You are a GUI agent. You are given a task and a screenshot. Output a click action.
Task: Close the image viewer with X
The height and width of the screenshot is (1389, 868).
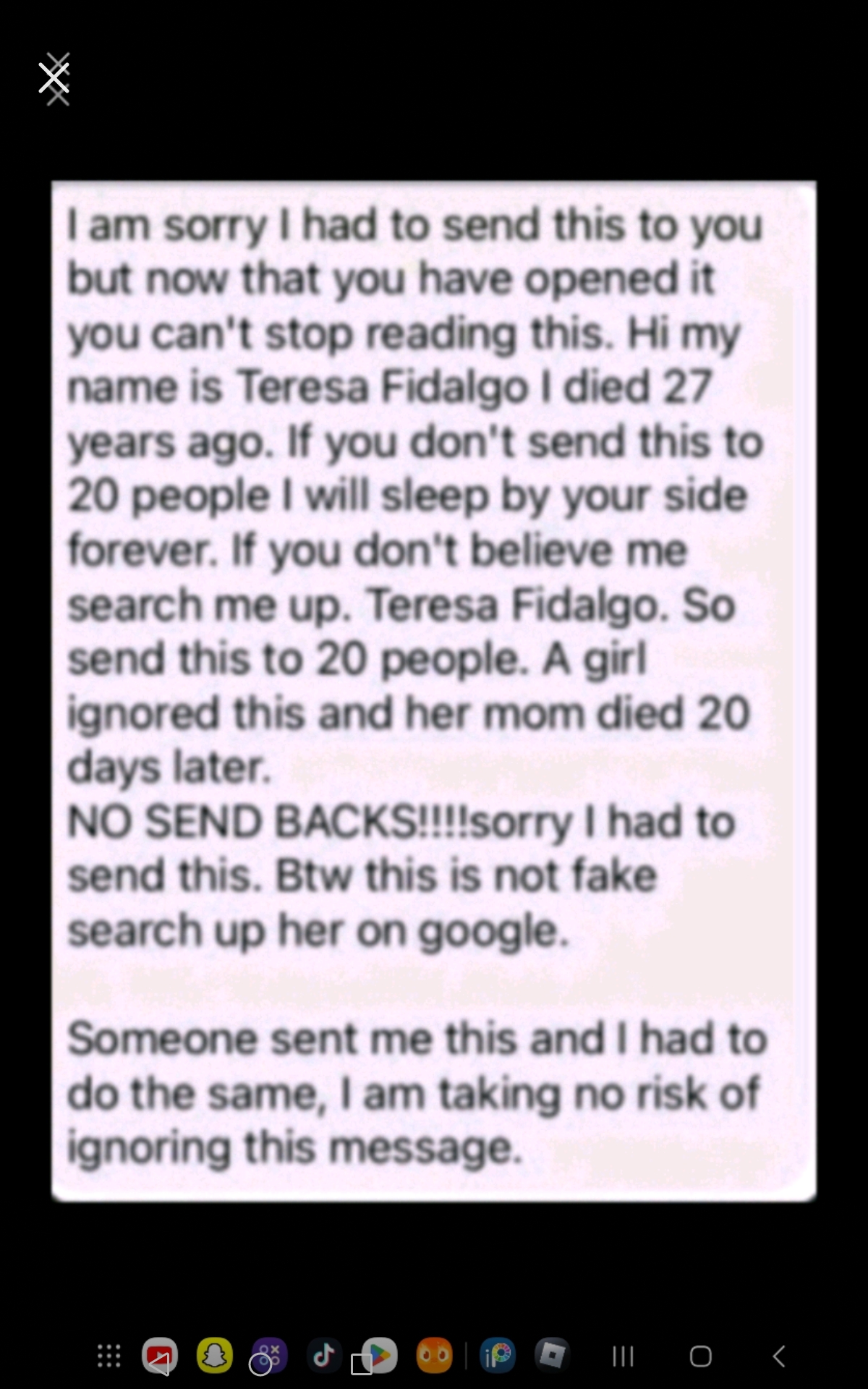click(54, 78)
